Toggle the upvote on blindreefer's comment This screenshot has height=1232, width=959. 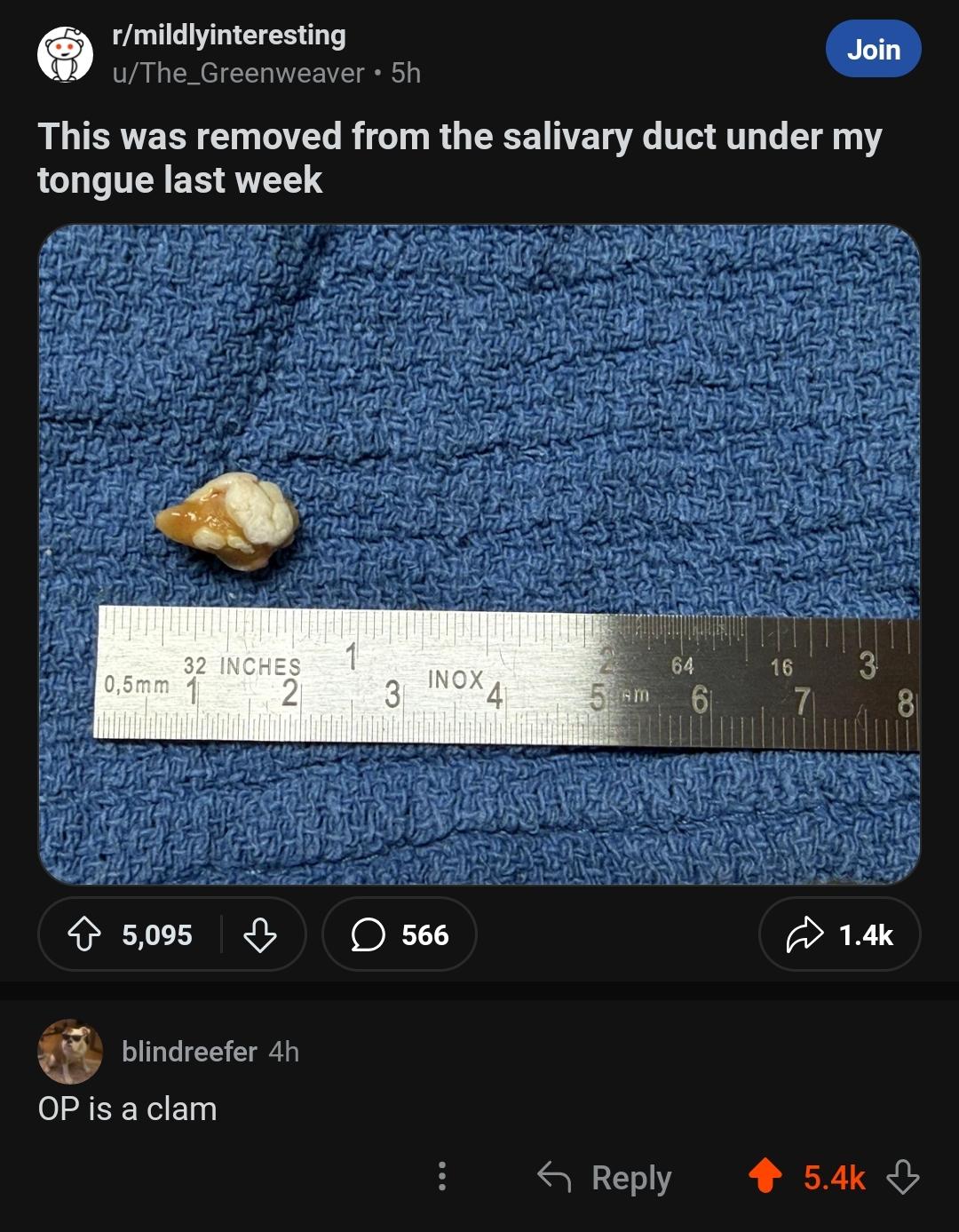(764, 1177)
